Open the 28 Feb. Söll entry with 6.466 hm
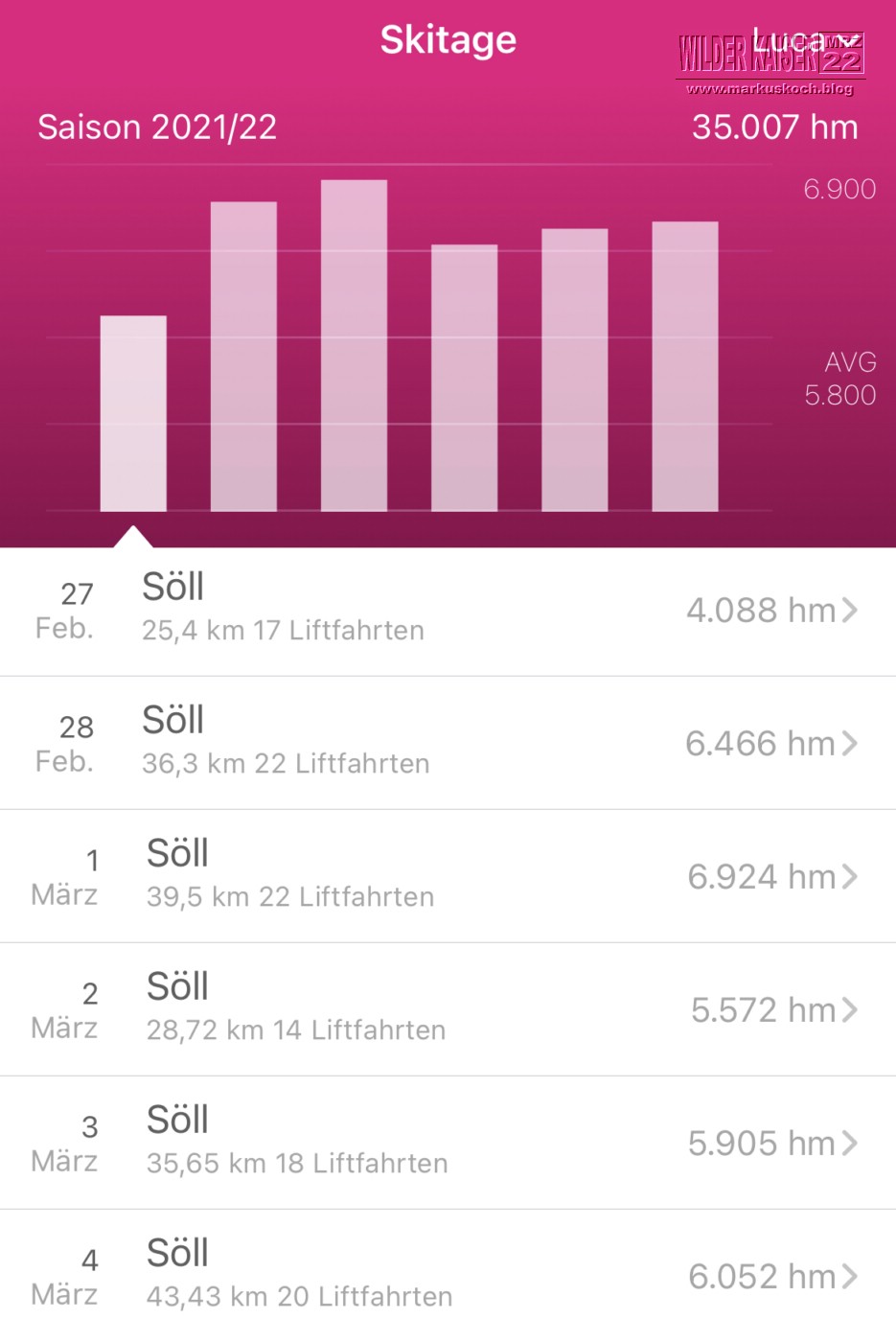 click(448, 743)
